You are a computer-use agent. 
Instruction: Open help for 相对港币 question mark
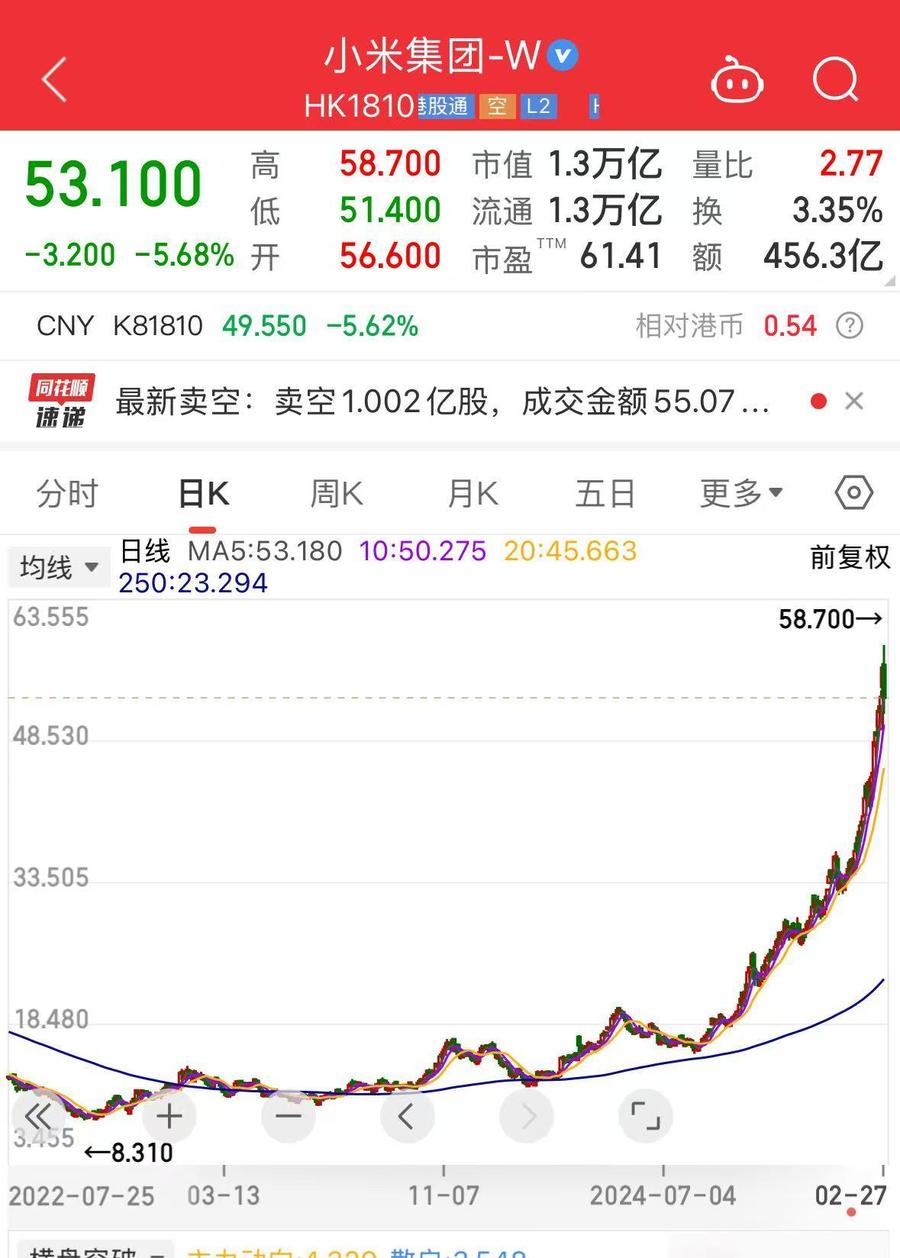click(849, 326)
